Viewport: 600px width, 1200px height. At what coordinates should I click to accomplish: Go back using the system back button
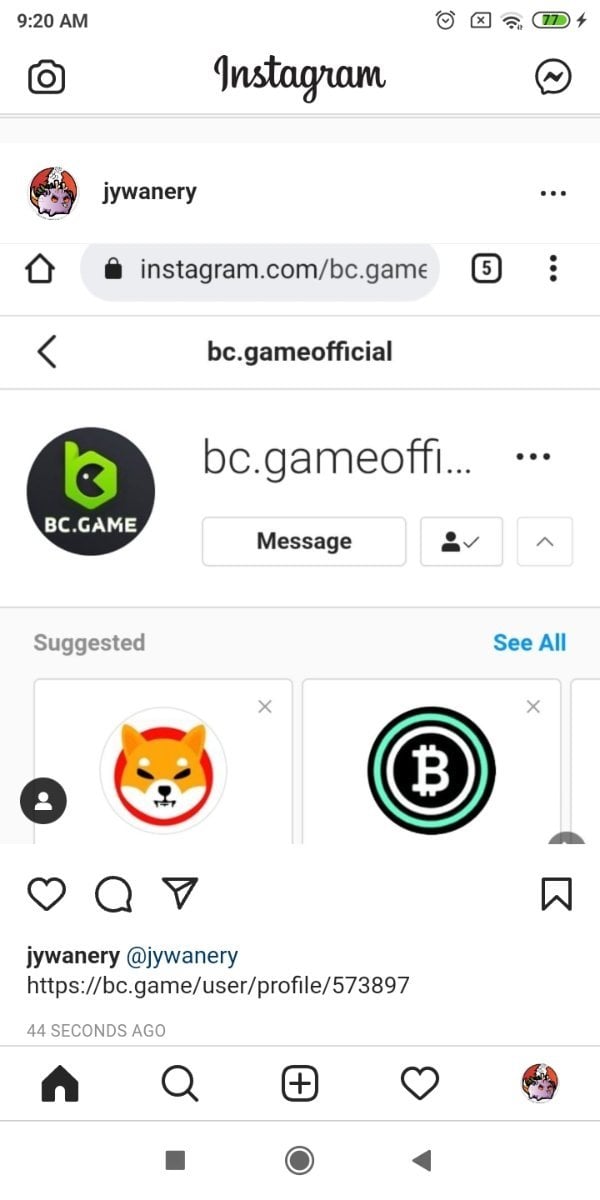[421, 1160]
